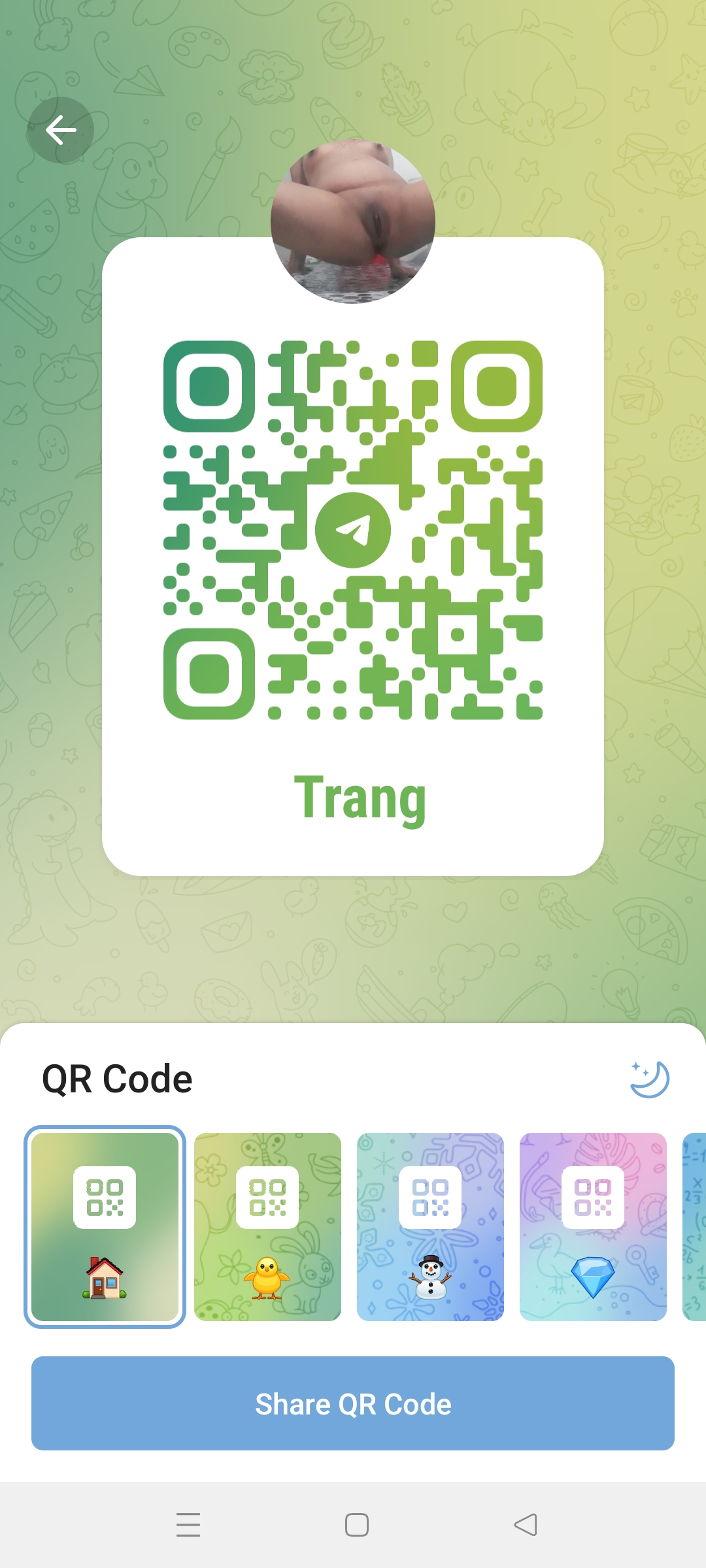Choose the baby chick theme

click(267, 1226)
